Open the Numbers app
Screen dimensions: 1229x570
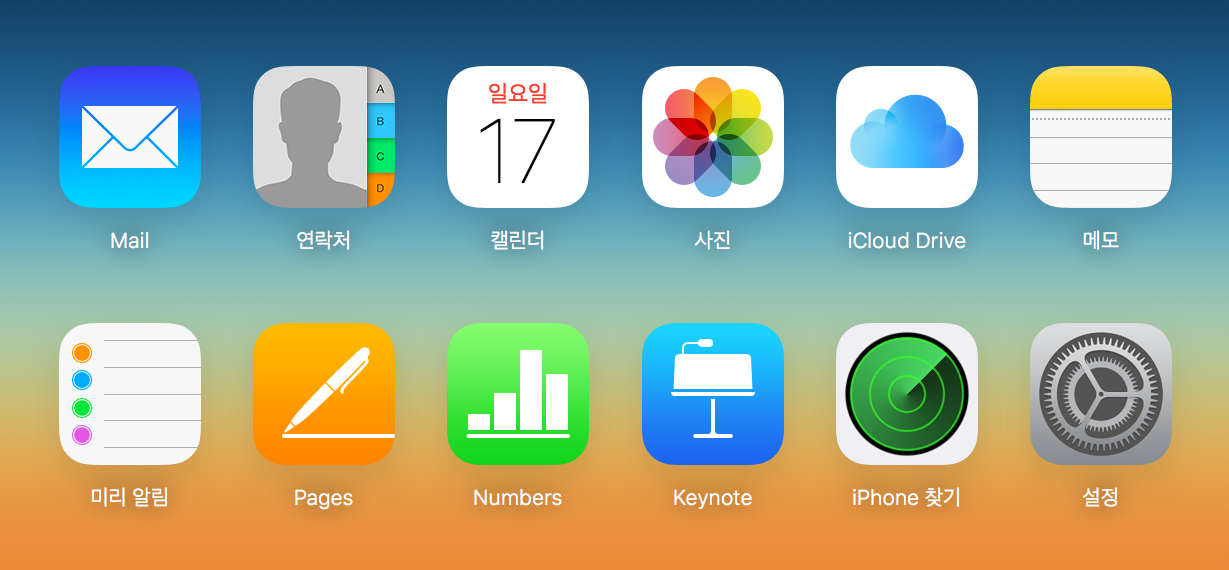pyautogui.click(x=518, y=394)
